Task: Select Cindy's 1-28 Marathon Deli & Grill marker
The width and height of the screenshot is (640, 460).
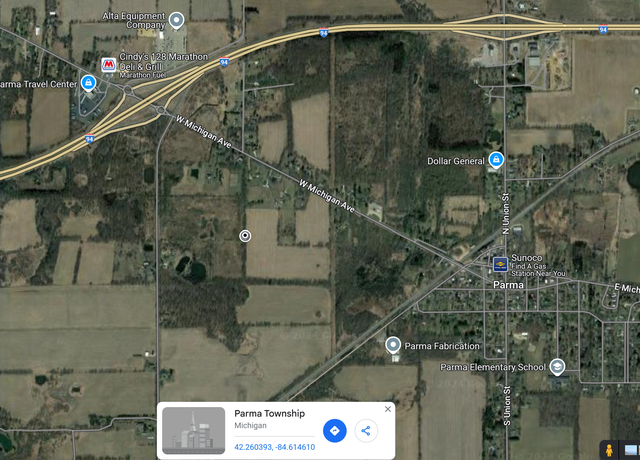Action: [x=108, y=65]
